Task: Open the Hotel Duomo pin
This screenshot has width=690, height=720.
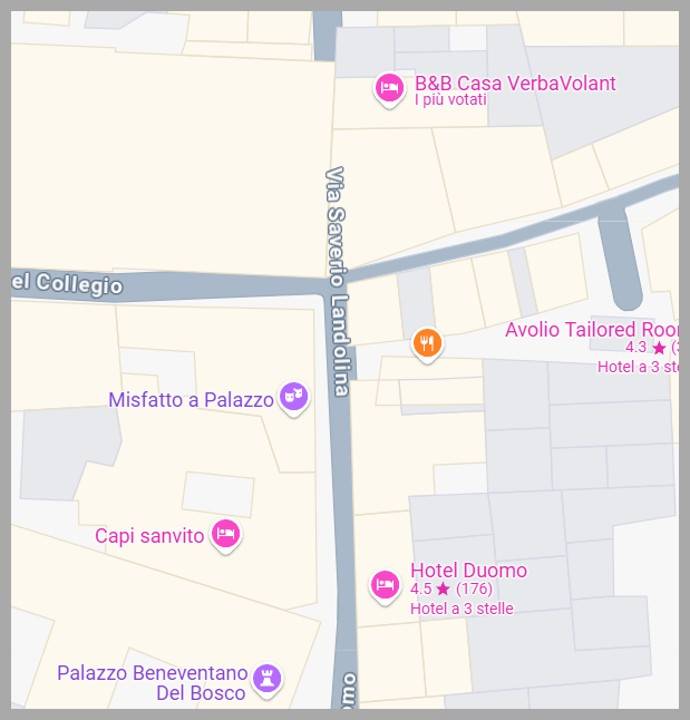Action: pos(385,585)
